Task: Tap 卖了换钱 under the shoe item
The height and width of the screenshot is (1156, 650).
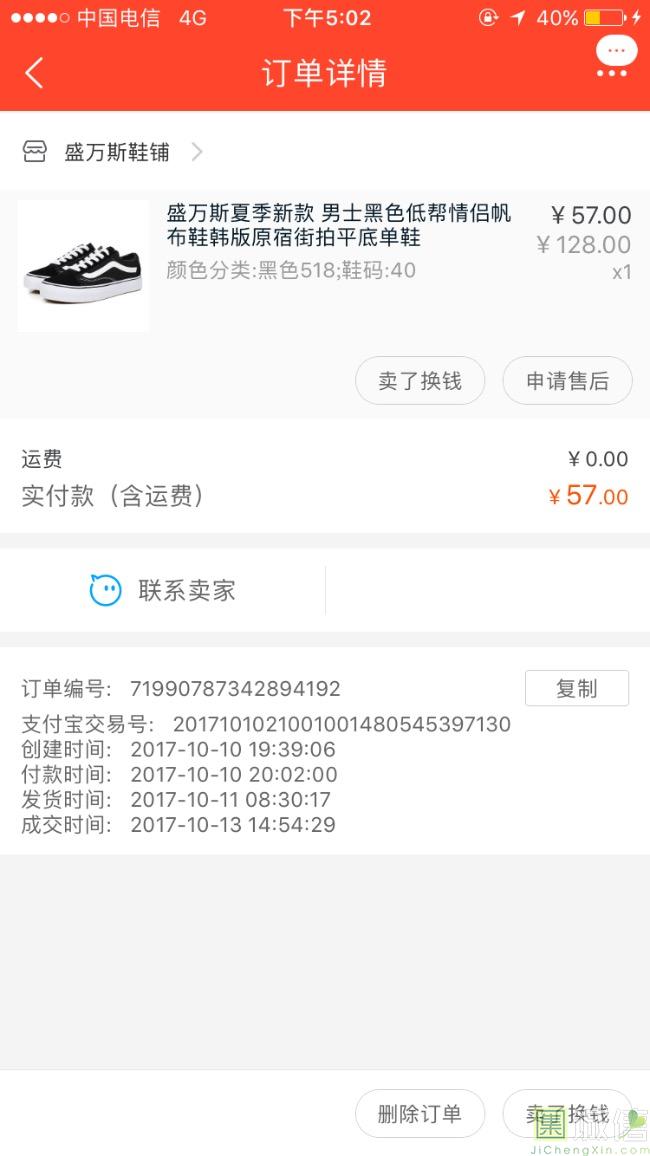Action: click(420, 381)
